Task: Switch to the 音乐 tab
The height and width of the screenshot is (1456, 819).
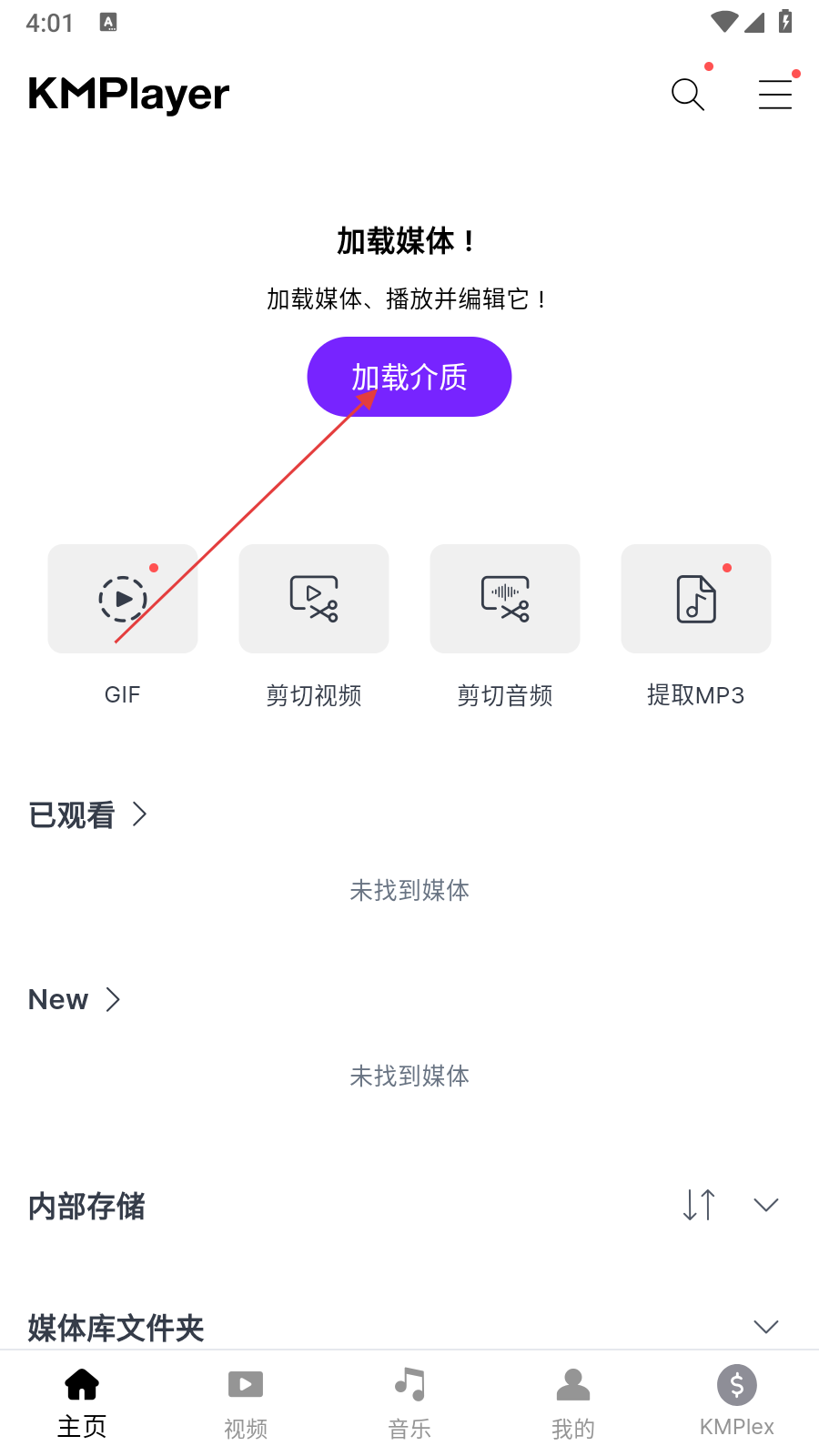Action: (409, 1403)
